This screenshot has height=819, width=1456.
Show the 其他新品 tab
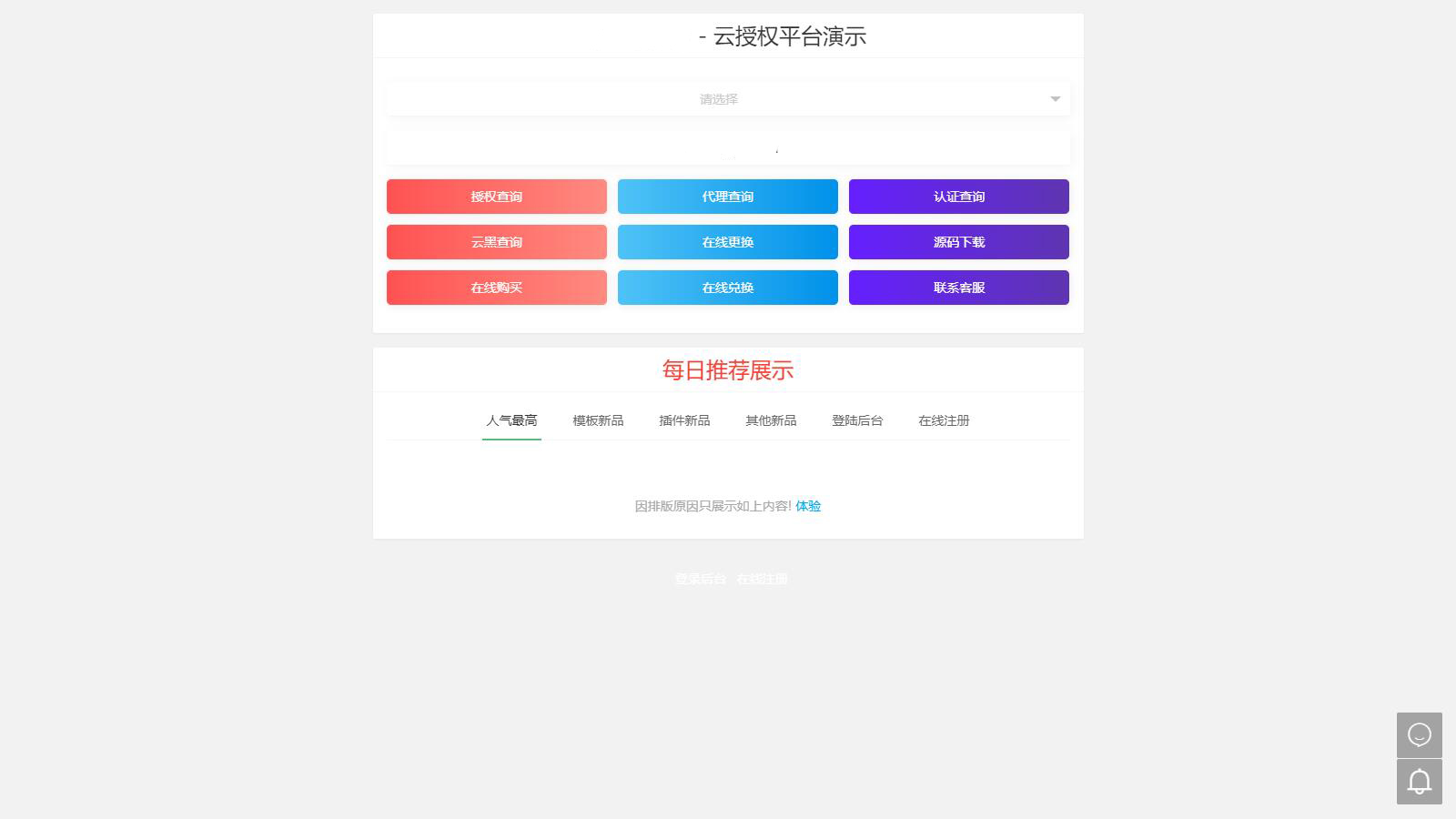[771, 420]
